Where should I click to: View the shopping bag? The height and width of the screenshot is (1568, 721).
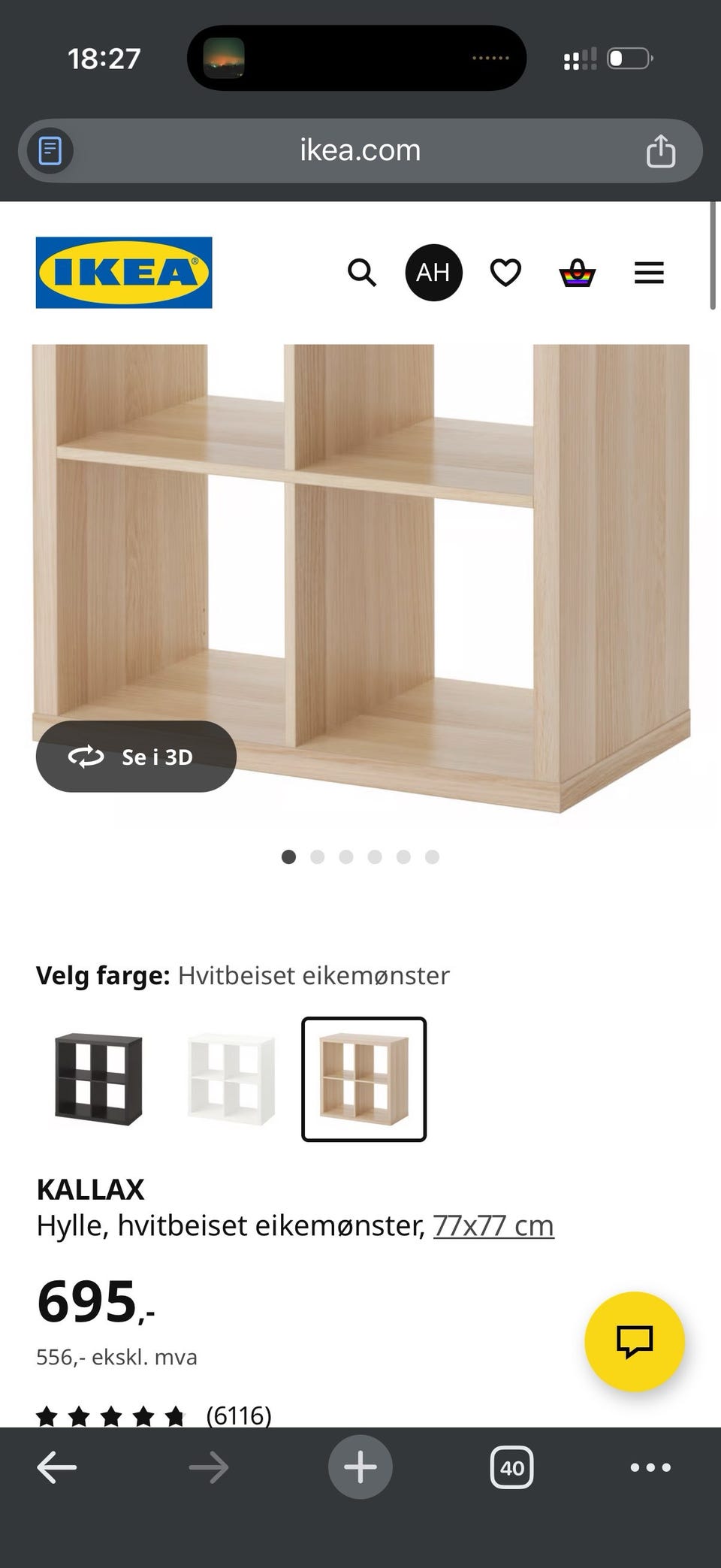coord(576,272)
